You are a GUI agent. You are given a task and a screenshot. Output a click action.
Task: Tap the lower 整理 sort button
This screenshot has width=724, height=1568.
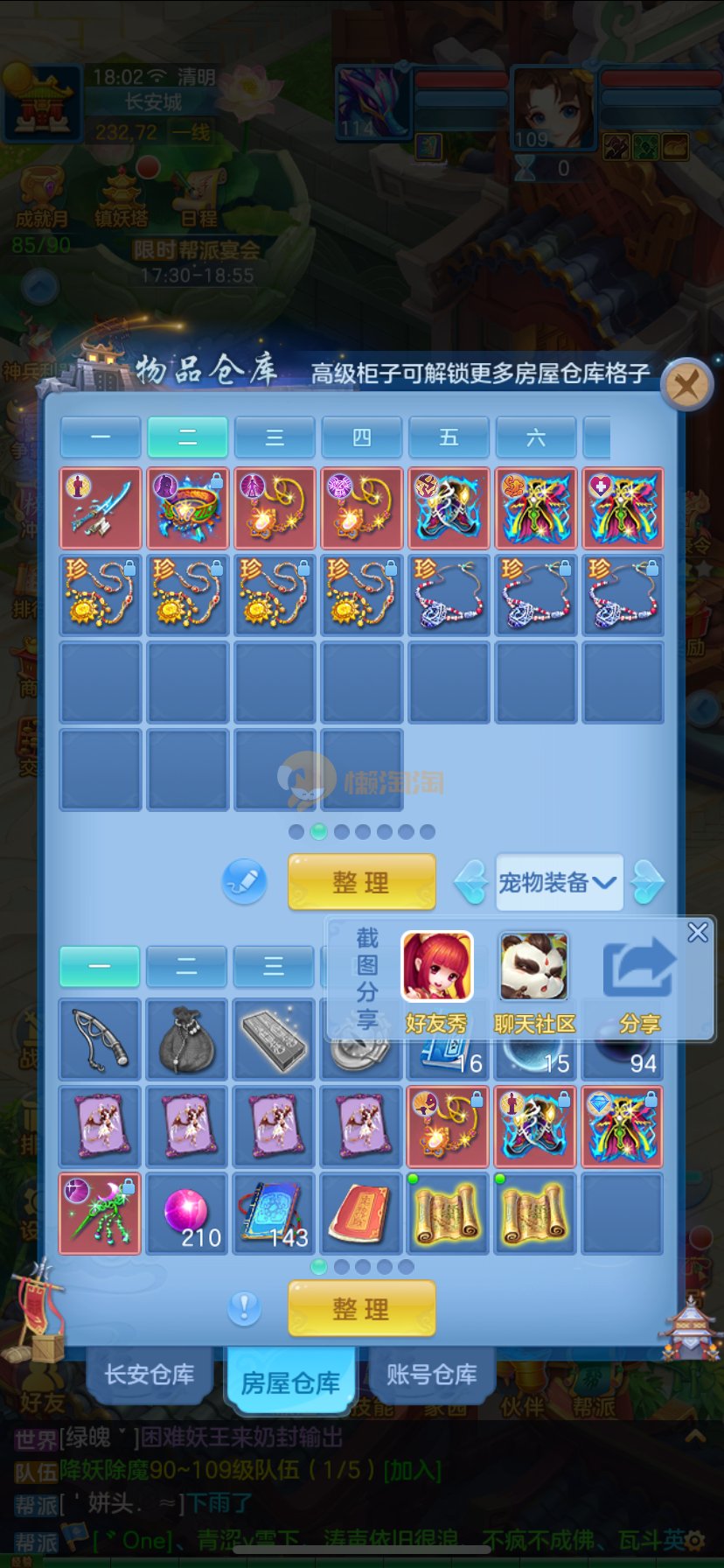(x=361, y=1309)
